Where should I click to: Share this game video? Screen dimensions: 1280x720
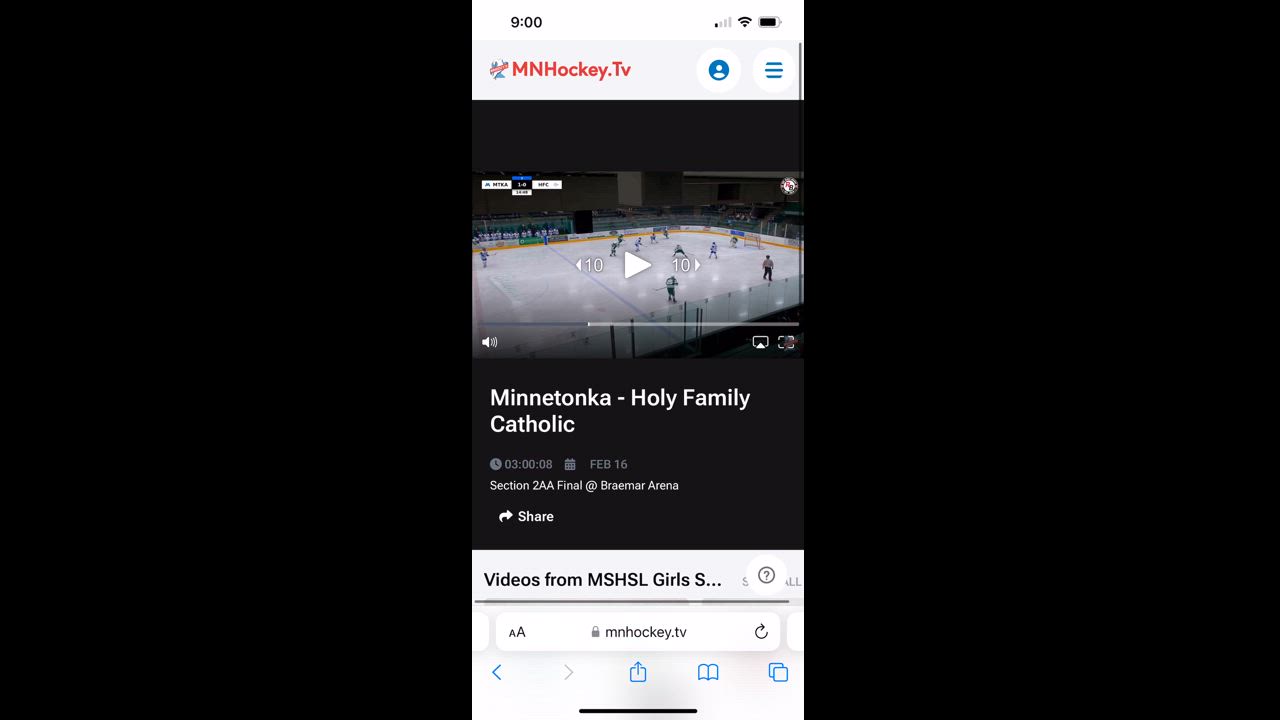pyautogui.click(x=526, y=516)
